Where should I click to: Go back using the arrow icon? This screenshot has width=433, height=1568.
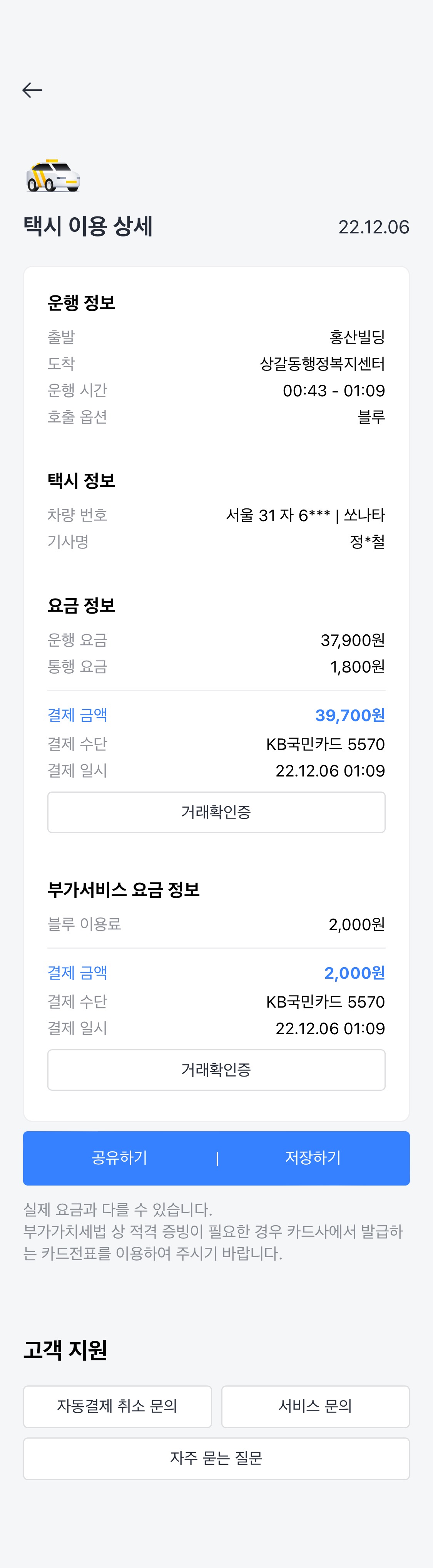click(x=32, y=91)
